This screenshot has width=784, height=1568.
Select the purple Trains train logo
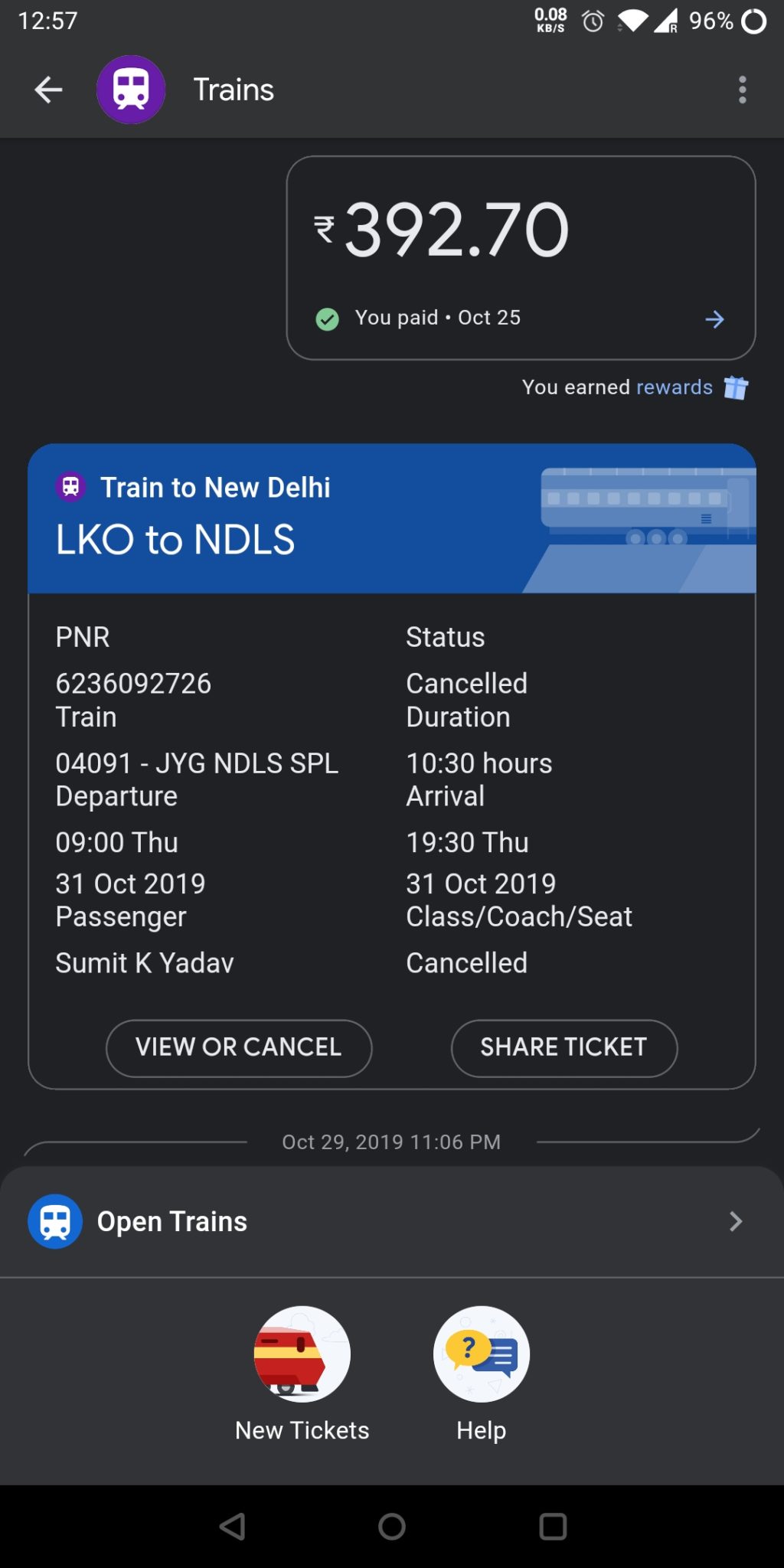(x=132, y=89)
